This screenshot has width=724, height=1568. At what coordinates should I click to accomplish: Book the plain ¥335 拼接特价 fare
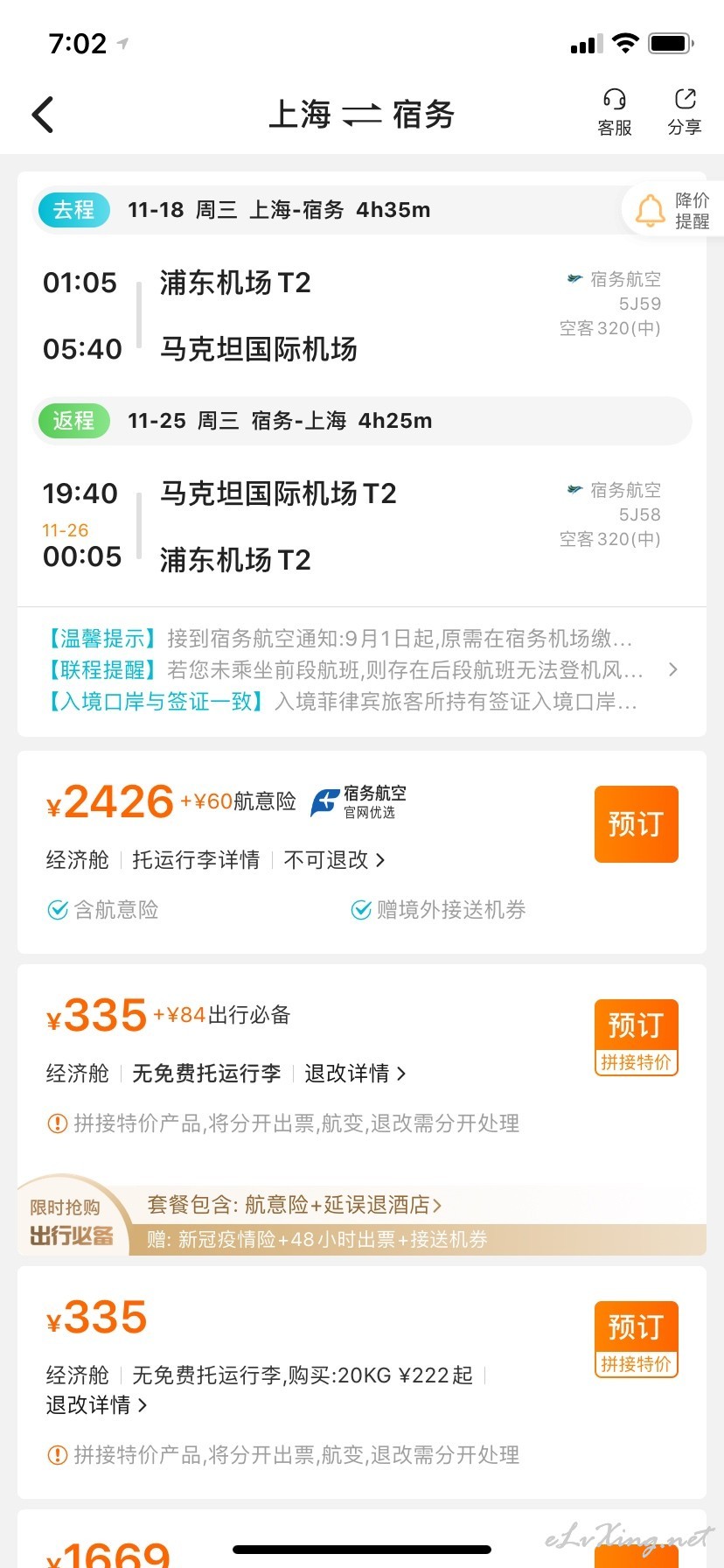637,1340
